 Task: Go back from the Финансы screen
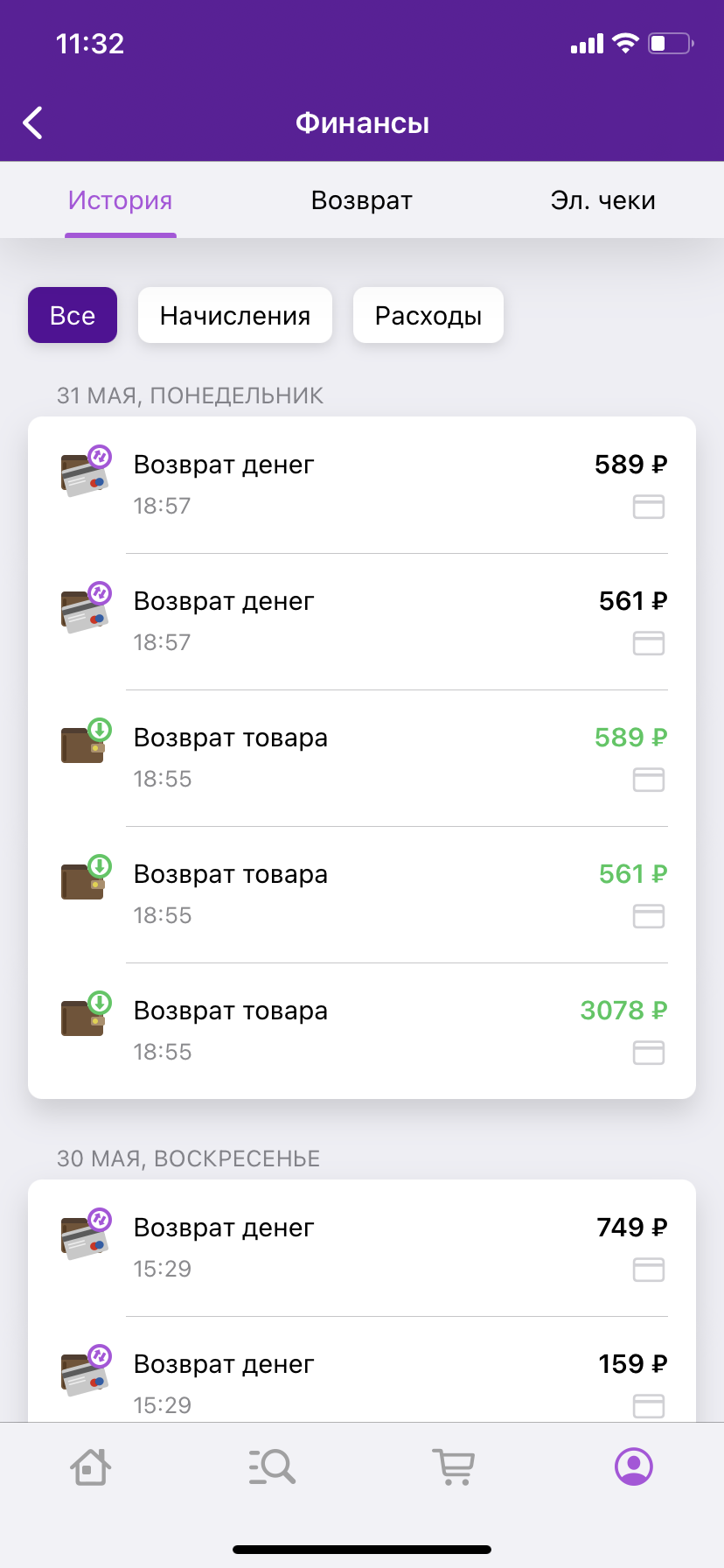coord(33,123)
